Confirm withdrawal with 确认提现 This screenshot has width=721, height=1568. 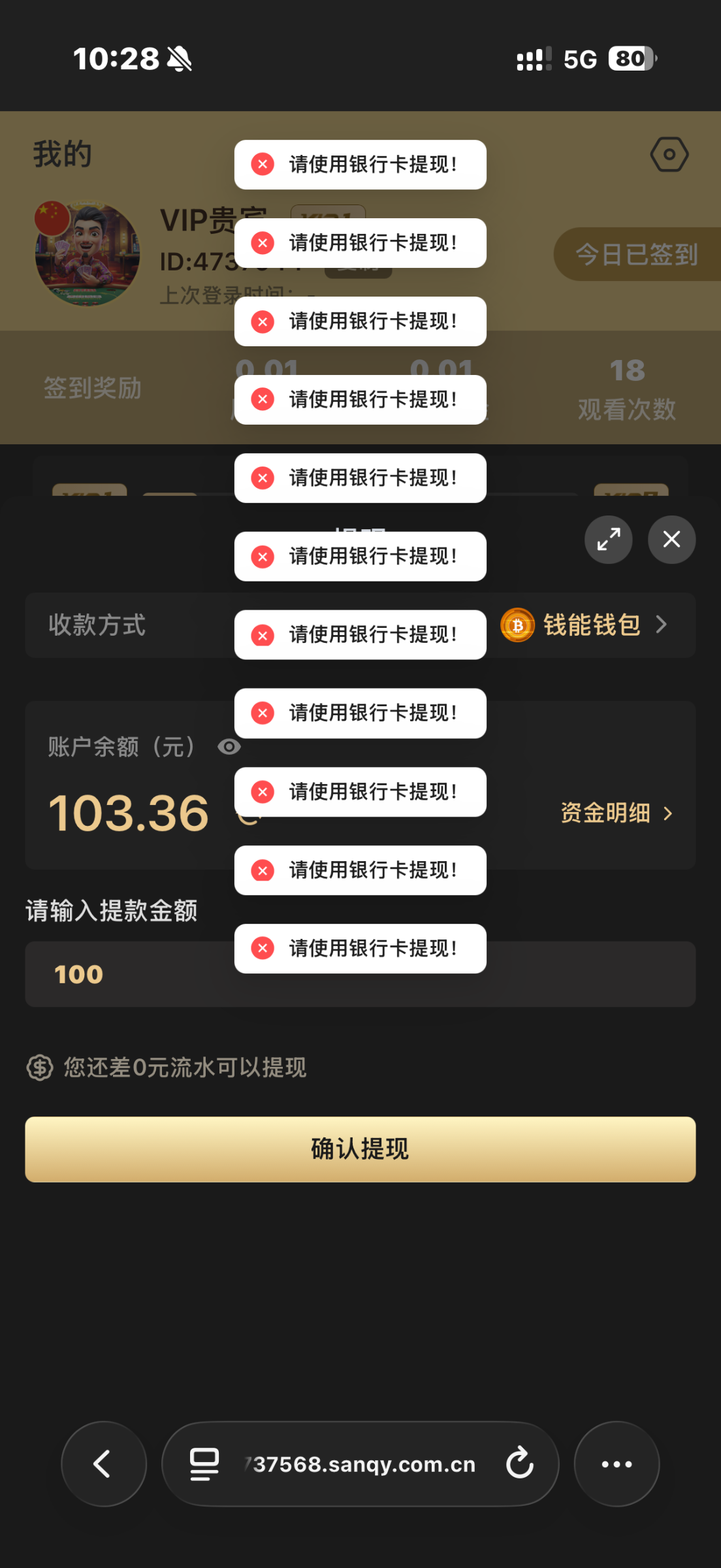pyautogui.click(x=360, y=1149)
